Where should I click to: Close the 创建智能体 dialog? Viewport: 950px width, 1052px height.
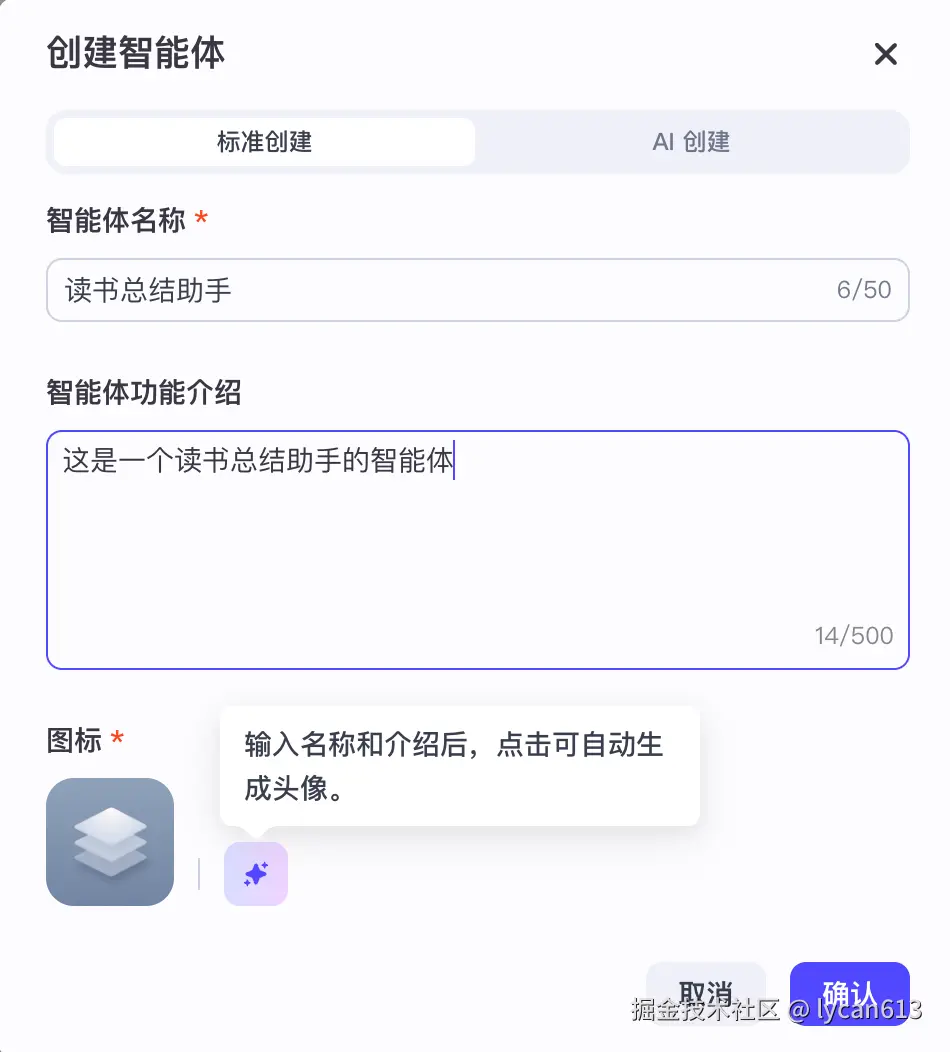click(886, 55)
